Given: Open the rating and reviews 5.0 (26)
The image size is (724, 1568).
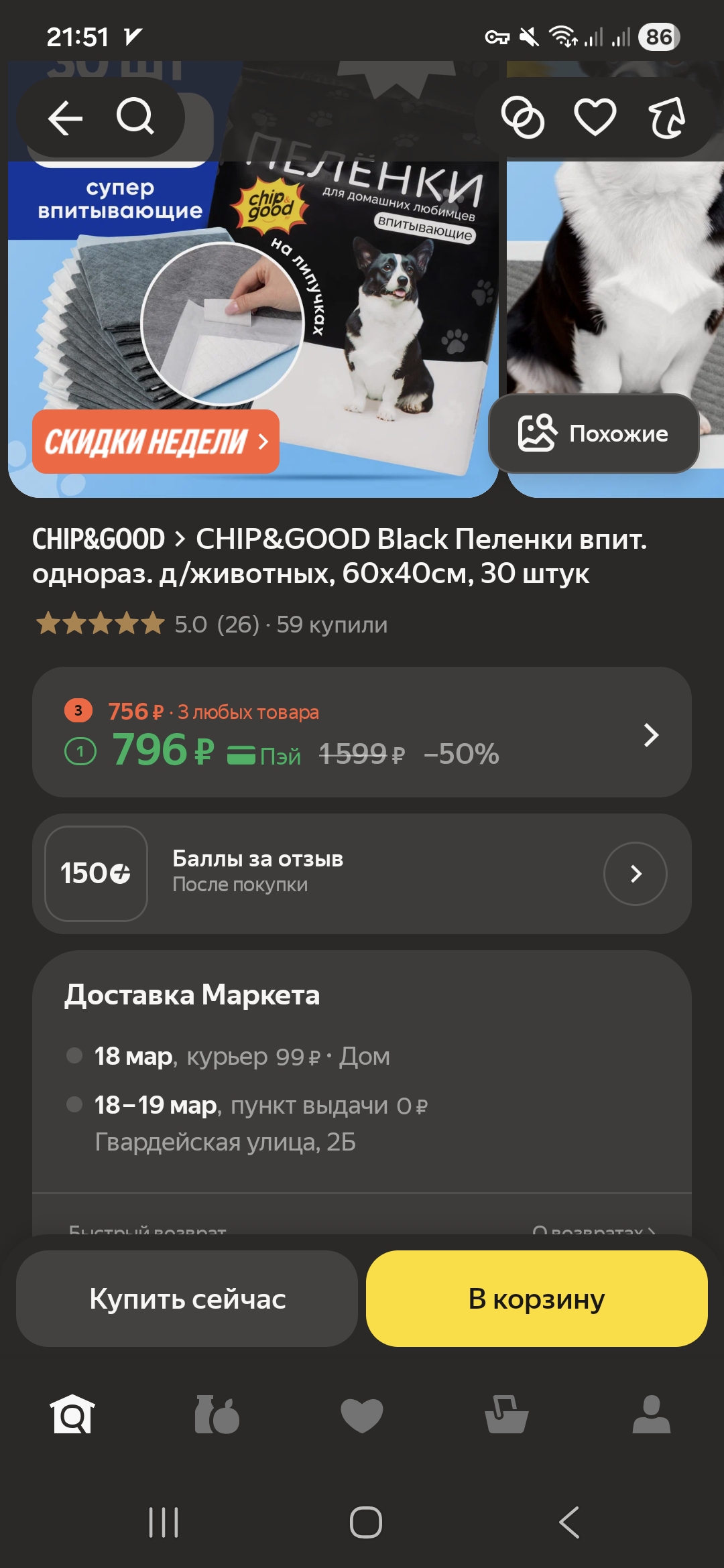Looking at the screenshot, I should pyautogui.click(x=215, y=624).
